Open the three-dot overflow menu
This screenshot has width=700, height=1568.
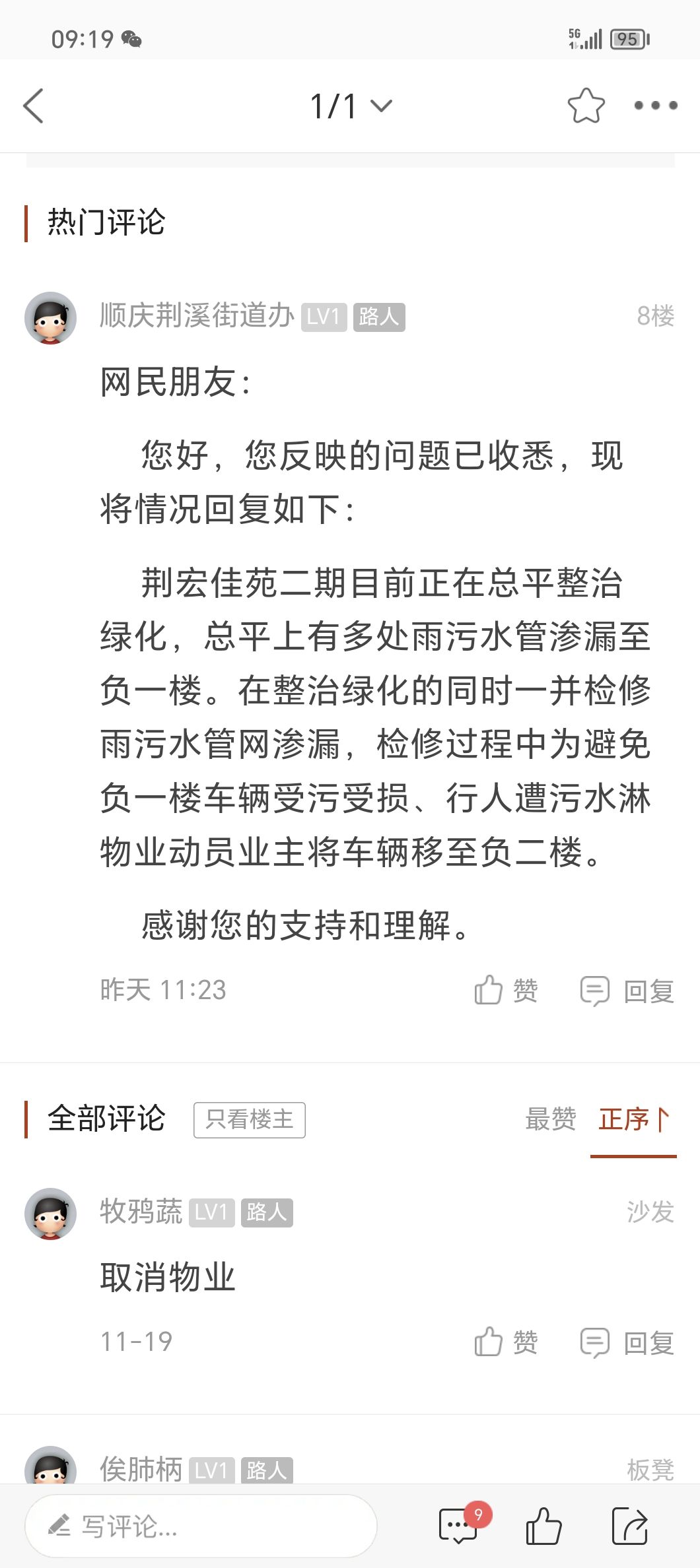[x=655, y=106]
